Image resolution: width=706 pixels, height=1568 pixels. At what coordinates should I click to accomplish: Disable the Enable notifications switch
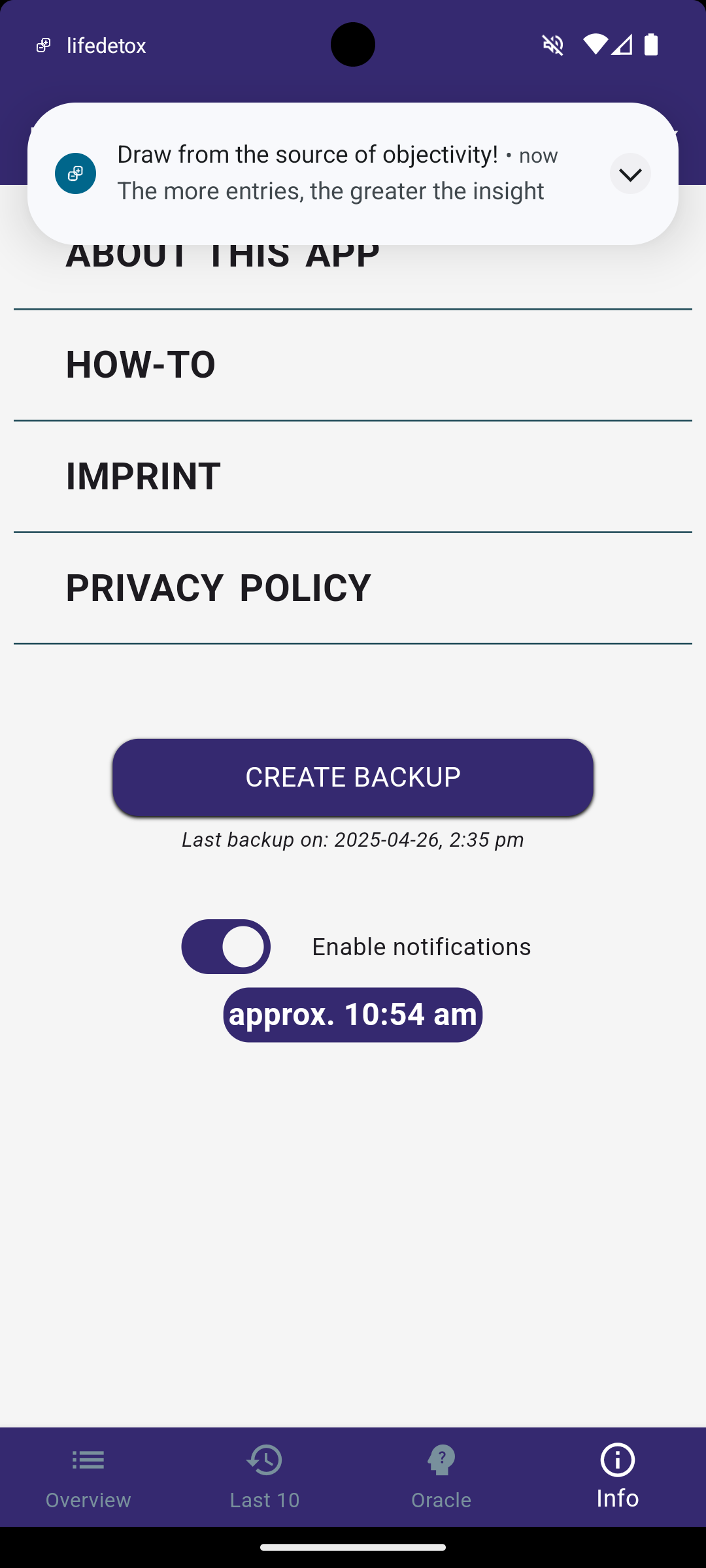click(x=226, y=947)
